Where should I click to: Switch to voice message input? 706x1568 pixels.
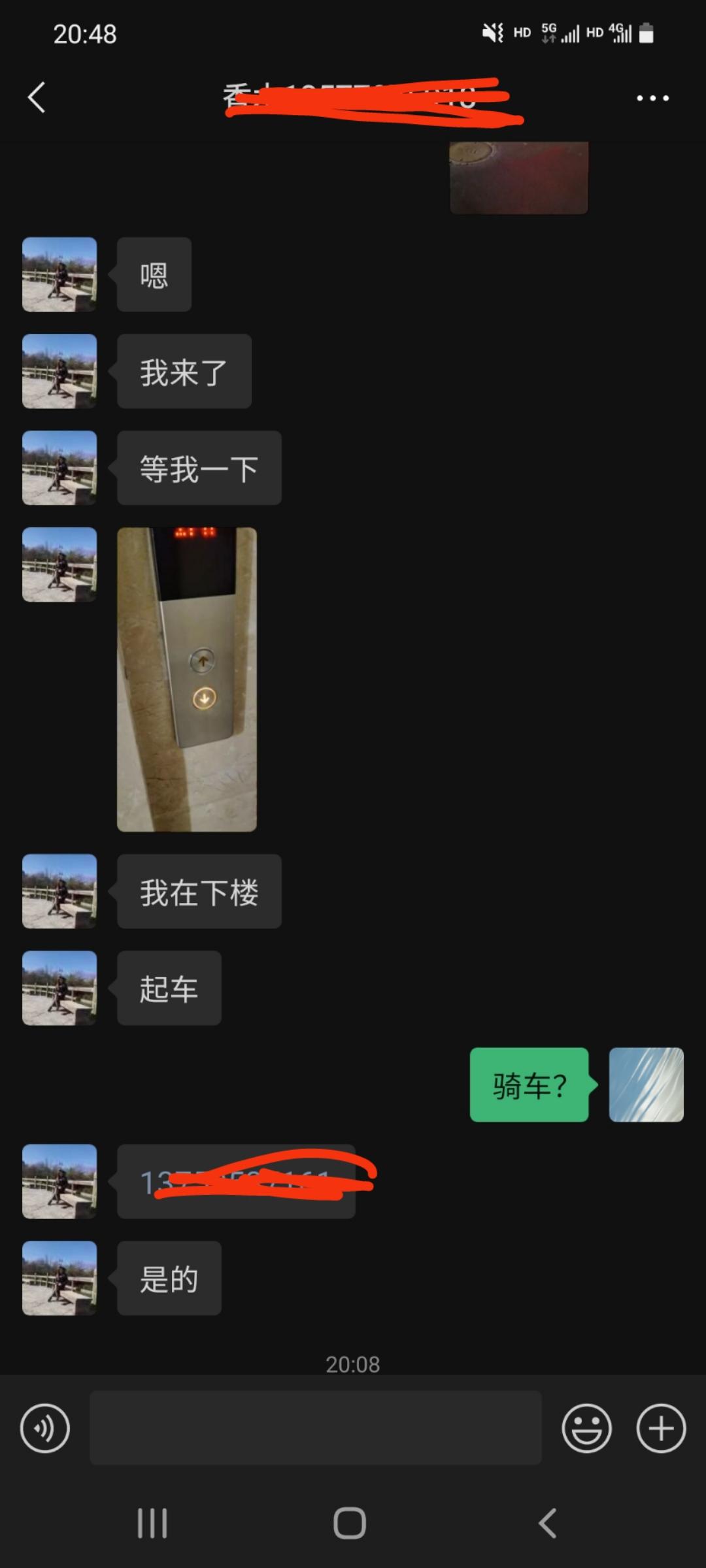coord(44,1428)
